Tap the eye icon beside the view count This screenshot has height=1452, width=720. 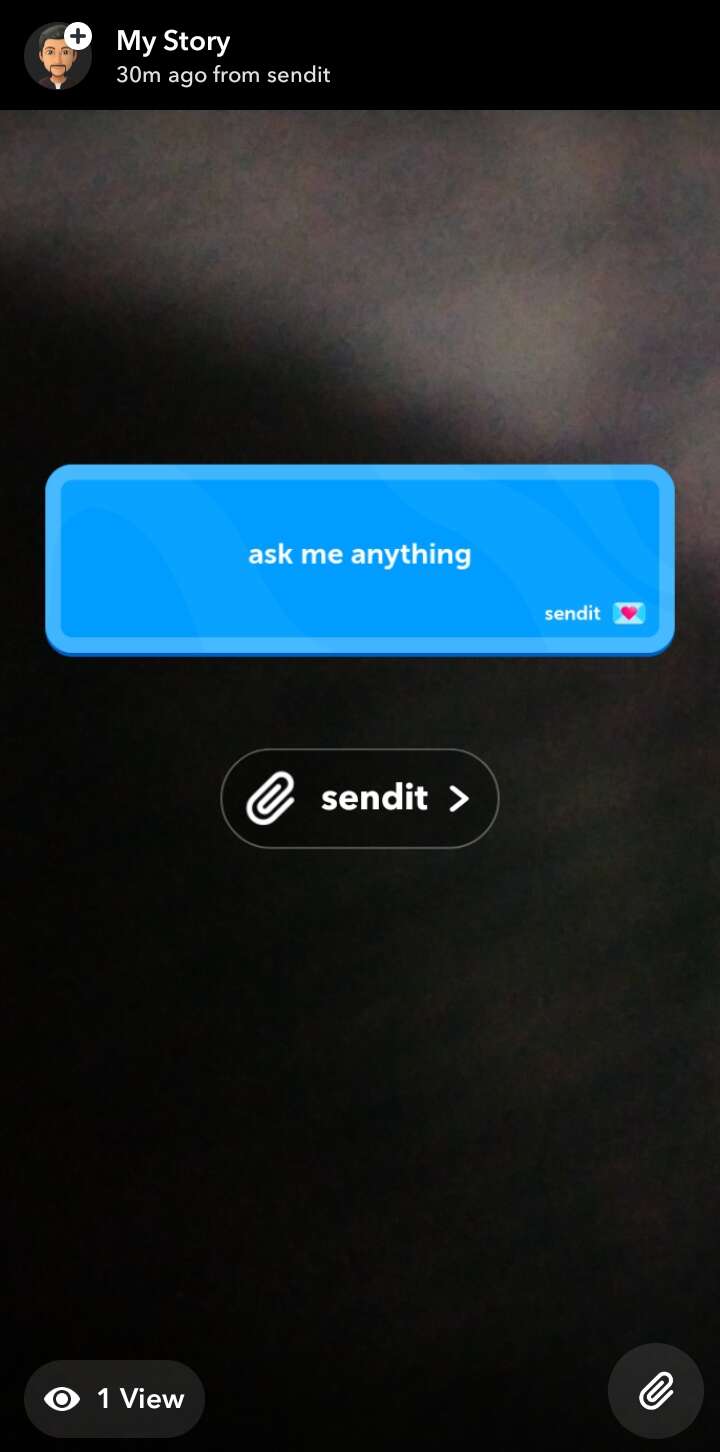click(x=62, y=1399)
